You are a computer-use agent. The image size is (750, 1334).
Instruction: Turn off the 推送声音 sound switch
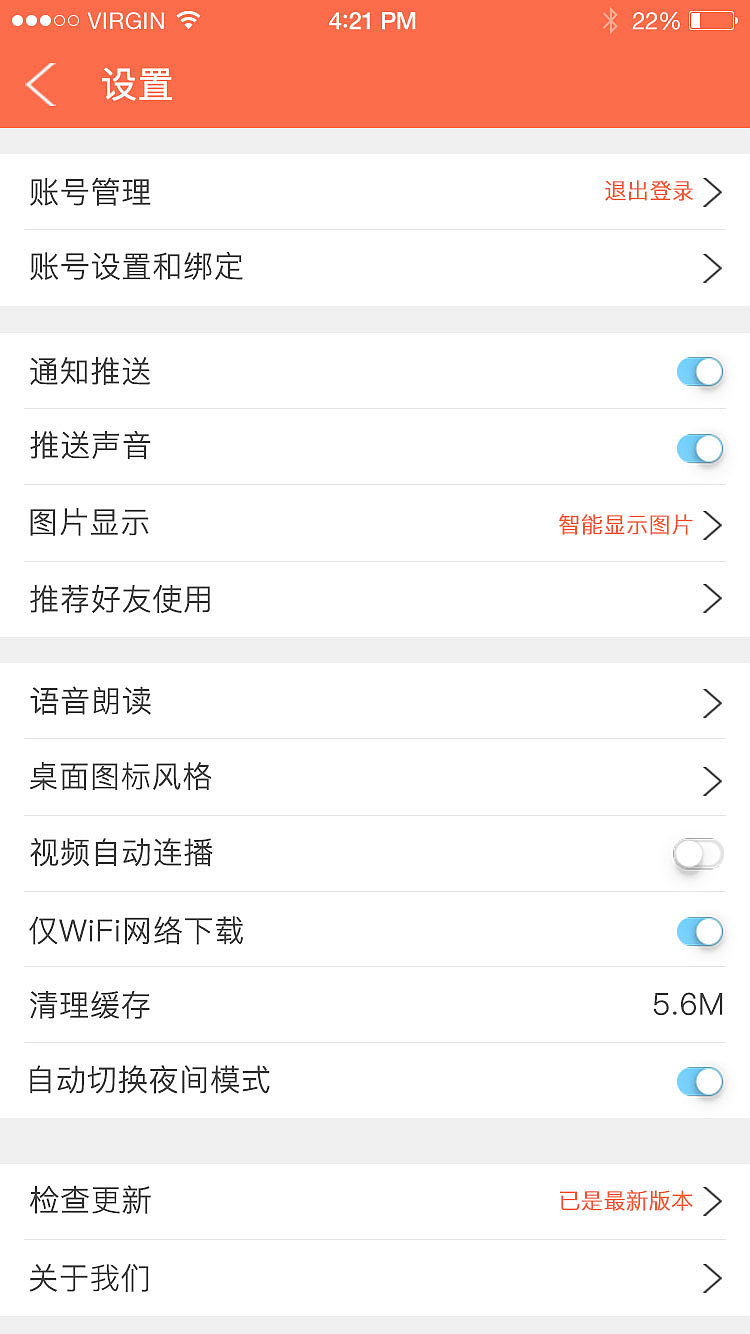pyautogui.click(x=699, y=448)
